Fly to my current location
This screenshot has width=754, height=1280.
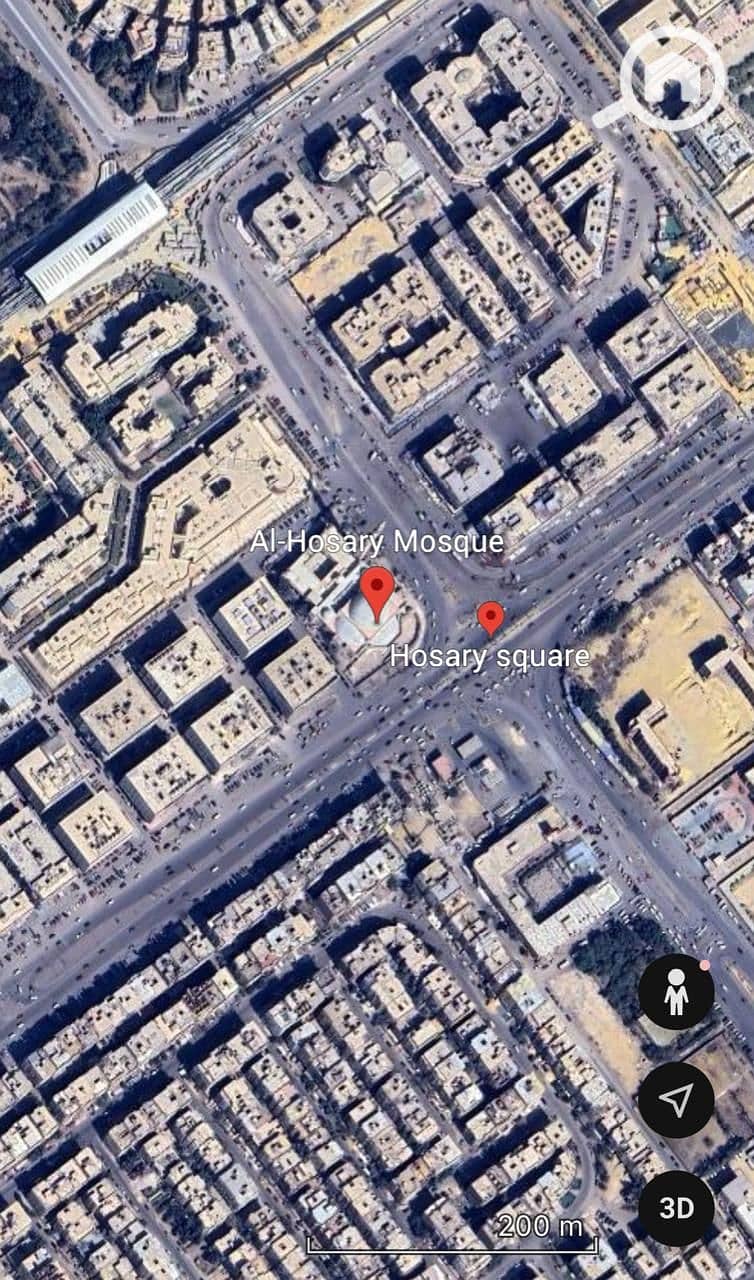coord(676,1100)
